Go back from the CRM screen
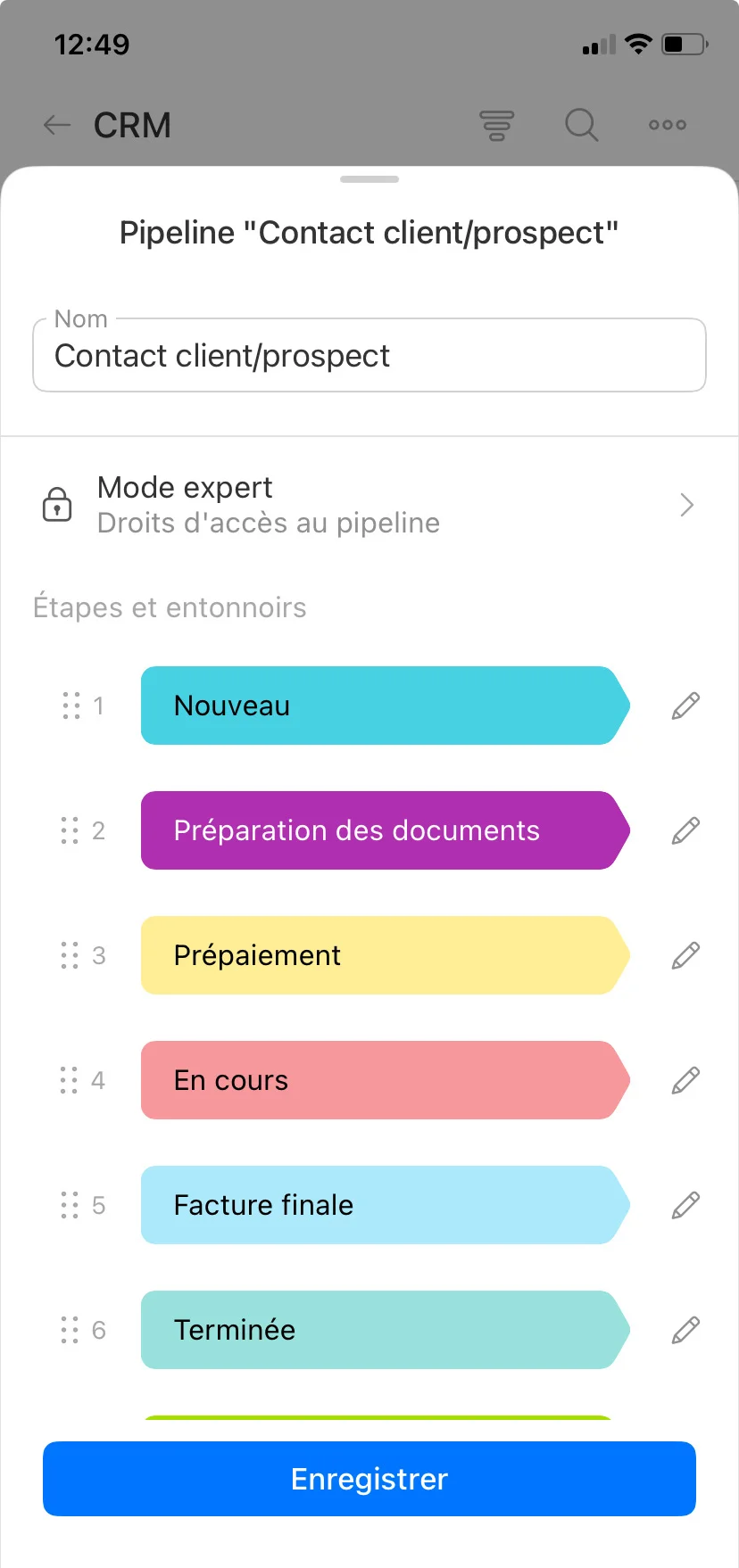Screen dimensions: 739x1568 click(x=57, y=125)
